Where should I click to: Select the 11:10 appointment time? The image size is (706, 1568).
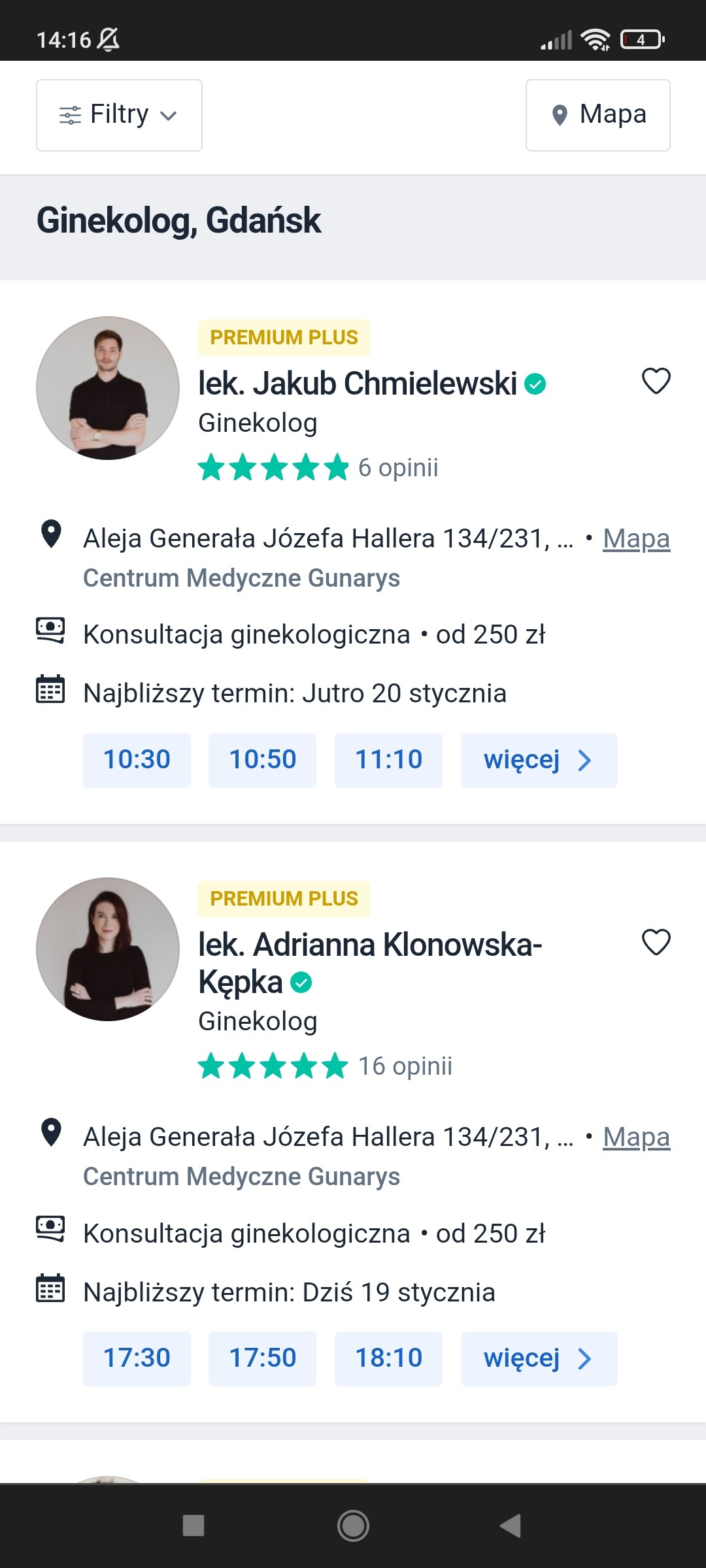click(x=388, y=760)
